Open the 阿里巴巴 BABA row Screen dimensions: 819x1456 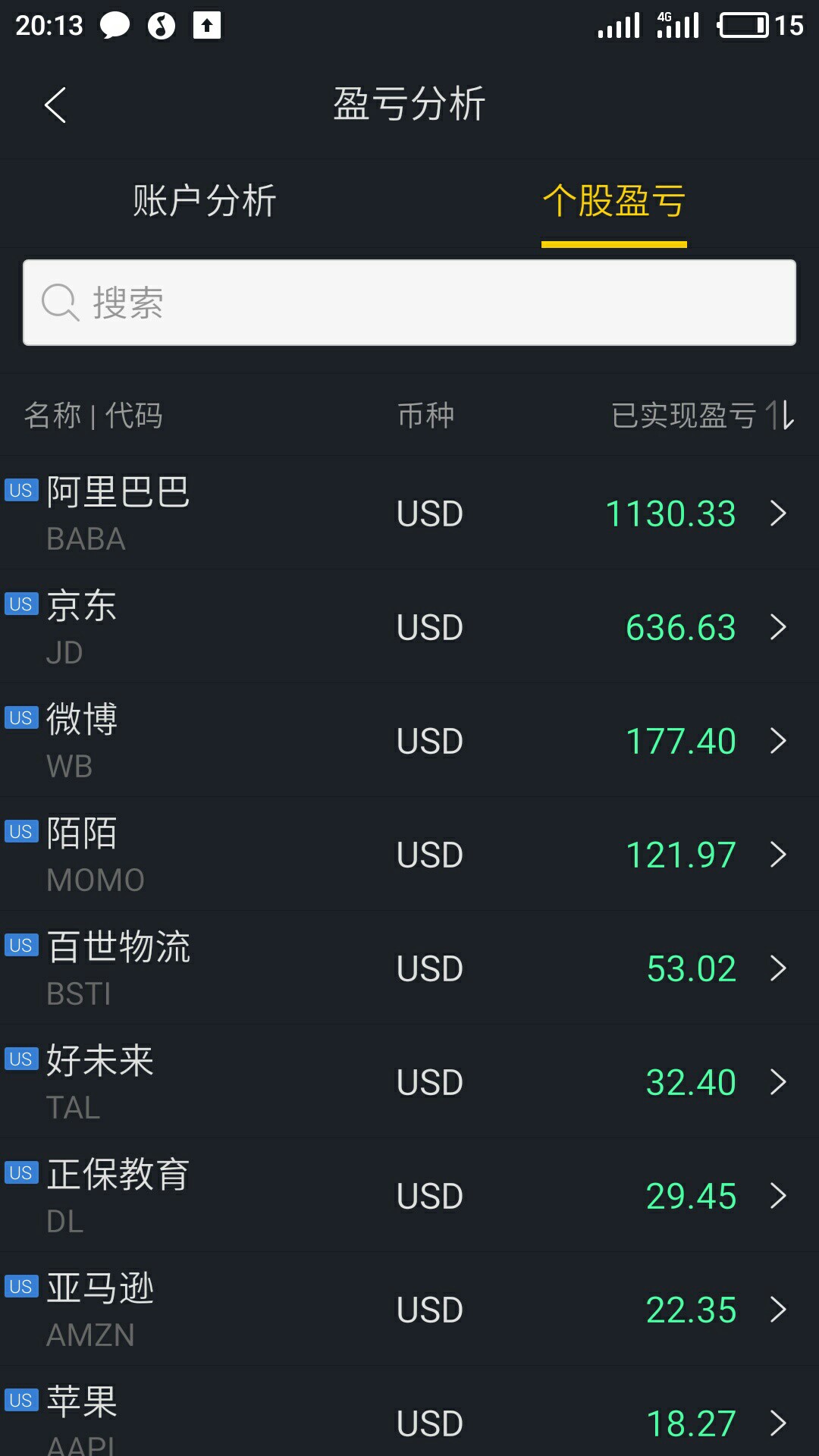click(x=409, y=513)
